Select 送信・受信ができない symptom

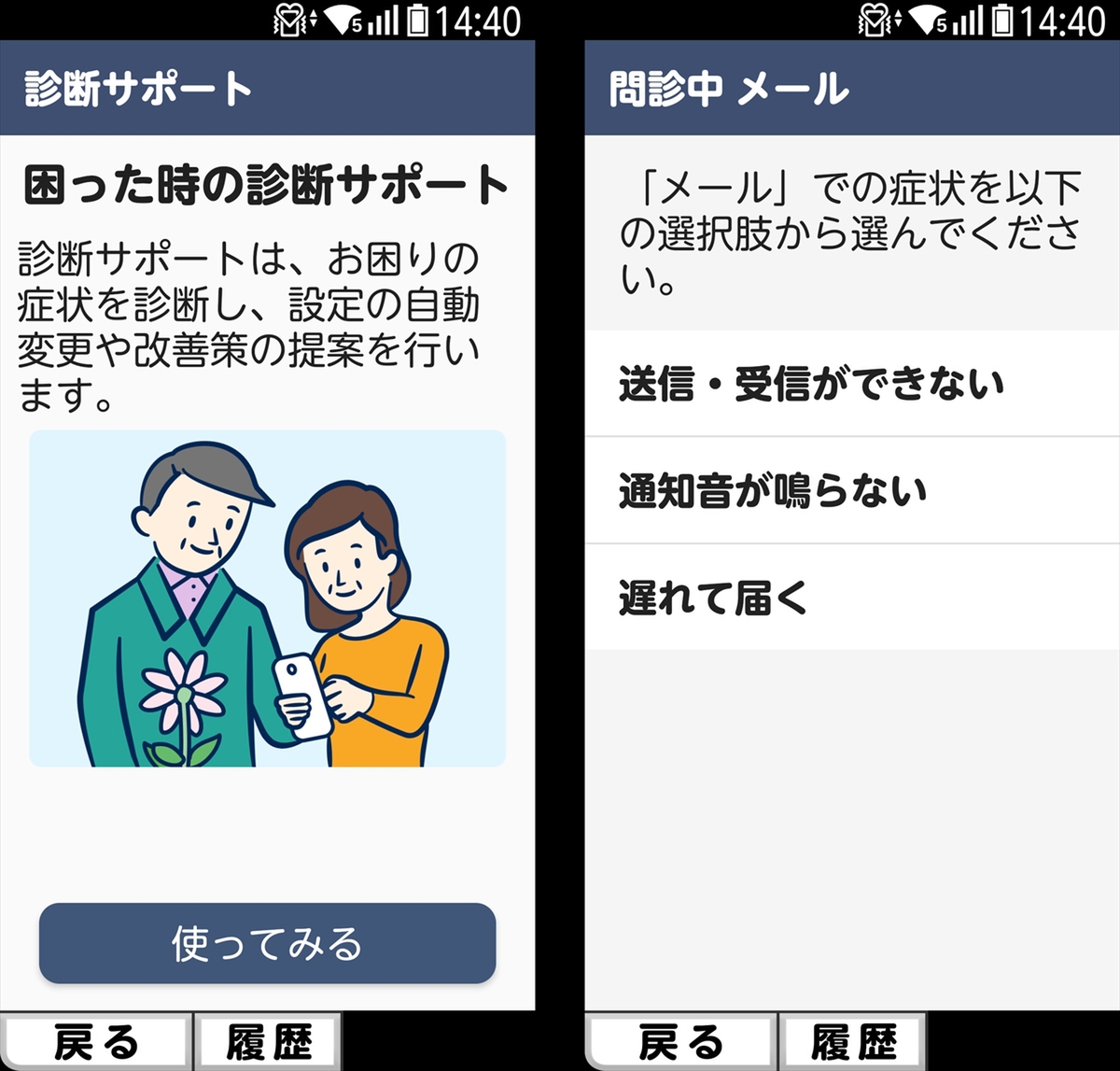pos(851,384)
